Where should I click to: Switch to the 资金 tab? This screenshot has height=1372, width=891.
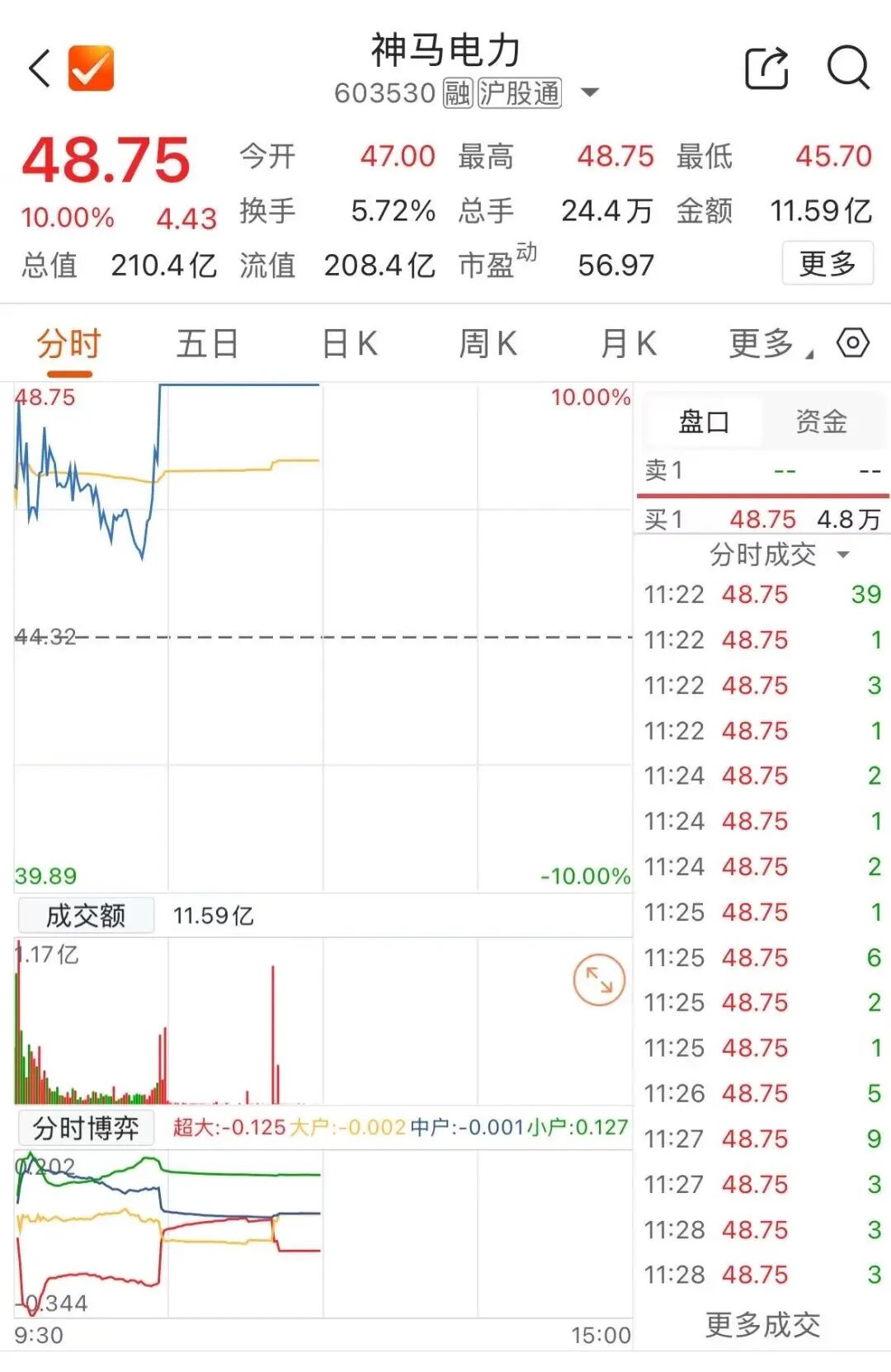821,422
